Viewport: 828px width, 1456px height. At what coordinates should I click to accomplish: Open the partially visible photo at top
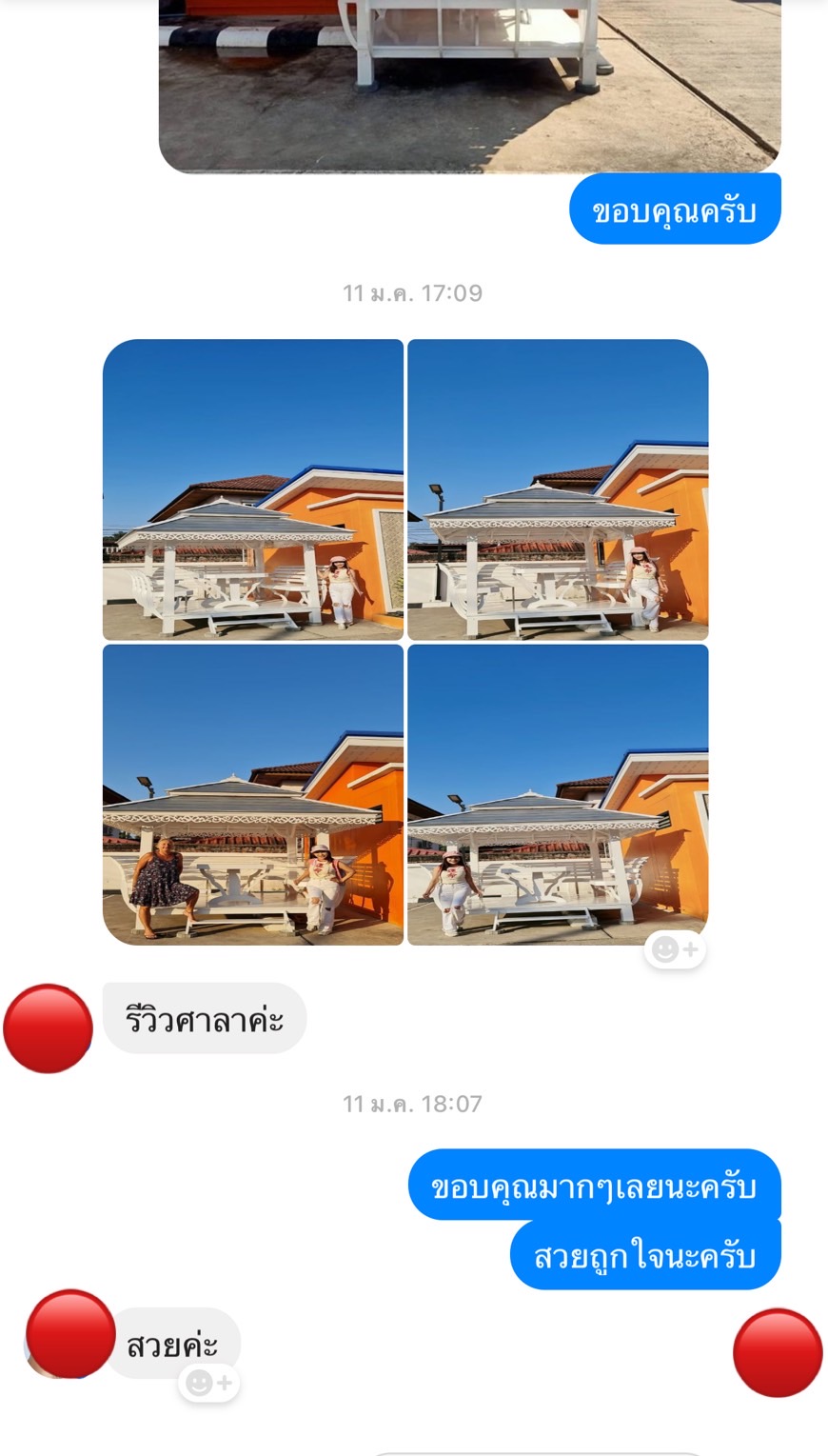coord(469,86)
